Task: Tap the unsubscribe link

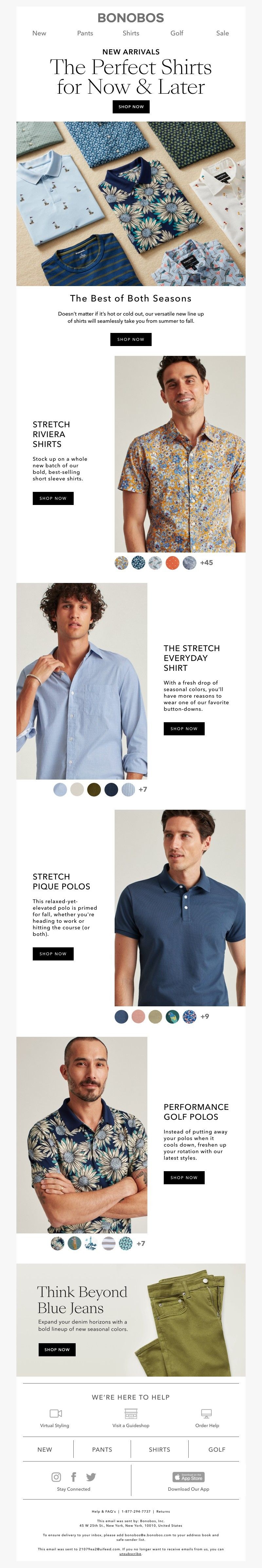Action: click(131, 1554)
